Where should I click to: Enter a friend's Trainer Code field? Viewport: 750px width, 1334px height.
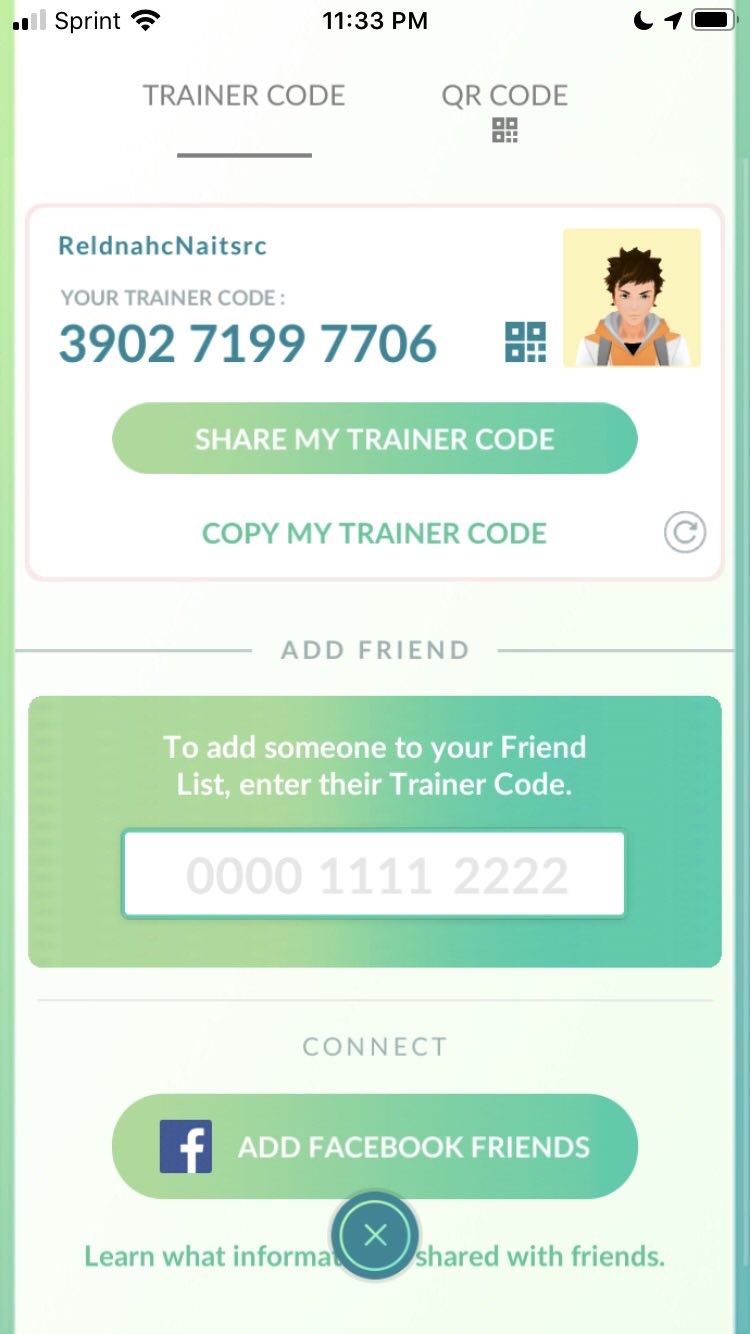click(x=374, y=874)
